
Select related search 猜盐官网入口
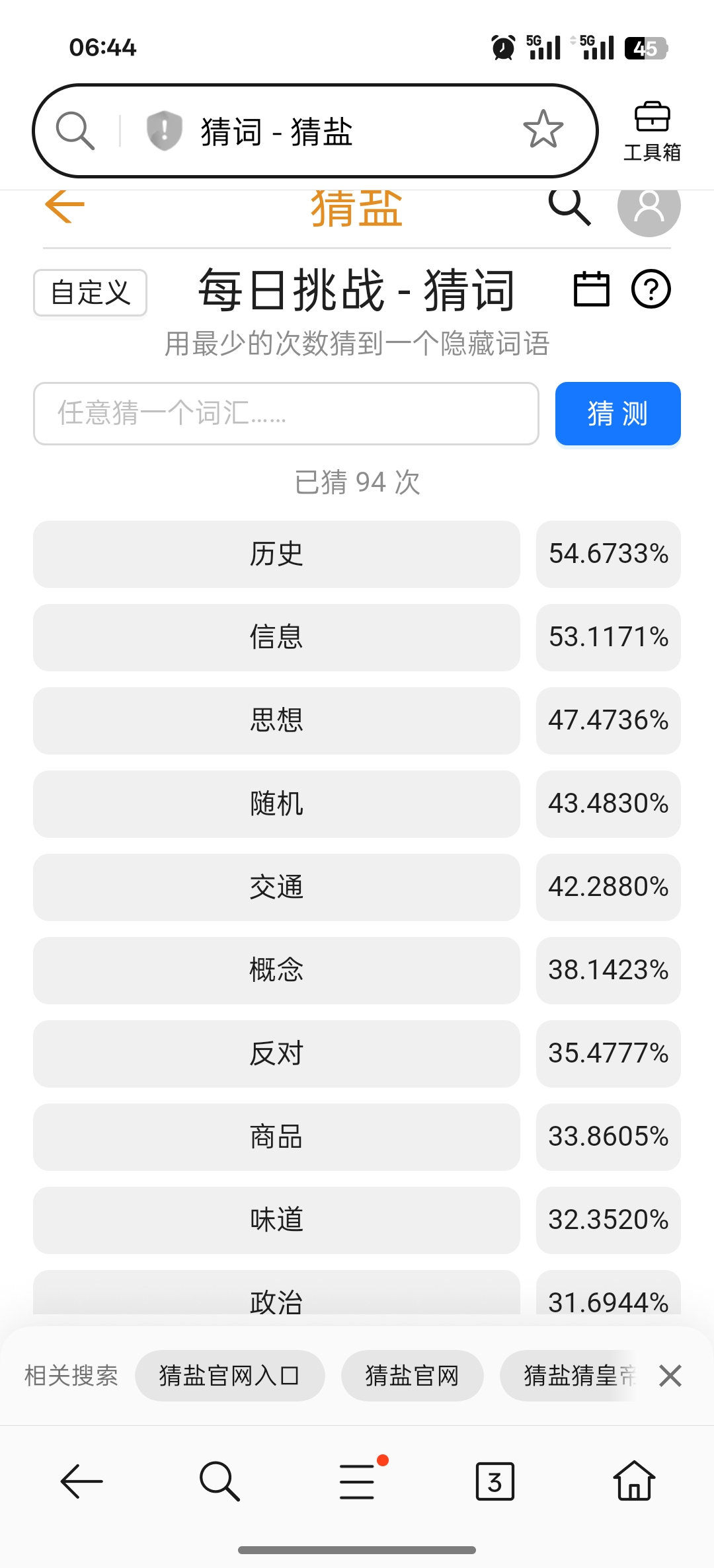[x=229, y=1376]
